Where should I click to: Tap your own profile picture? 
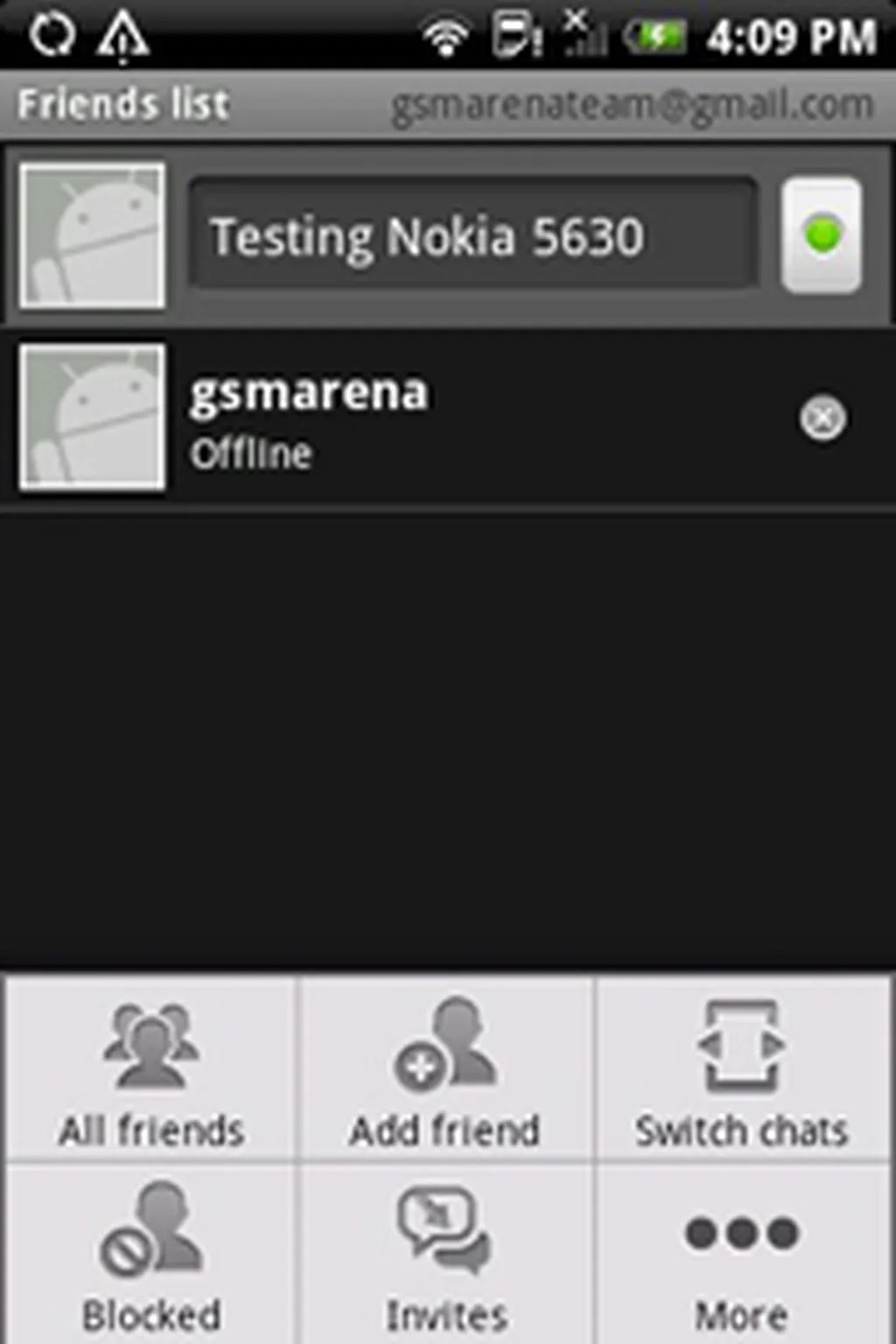pyautogui.click(x=92, y=234)
